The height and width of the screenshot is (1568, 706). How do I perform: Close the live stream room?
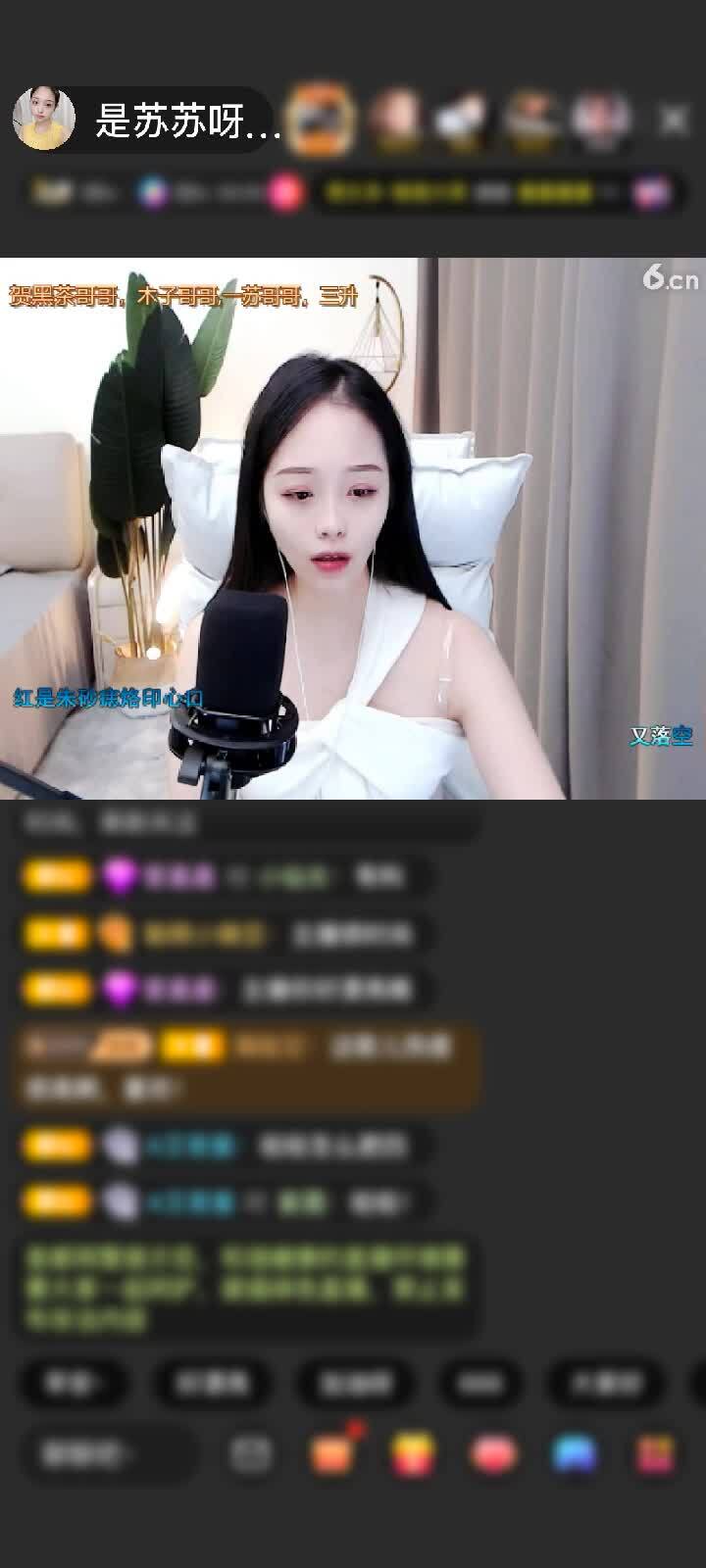pyautogui.click(x=674, y=121)
